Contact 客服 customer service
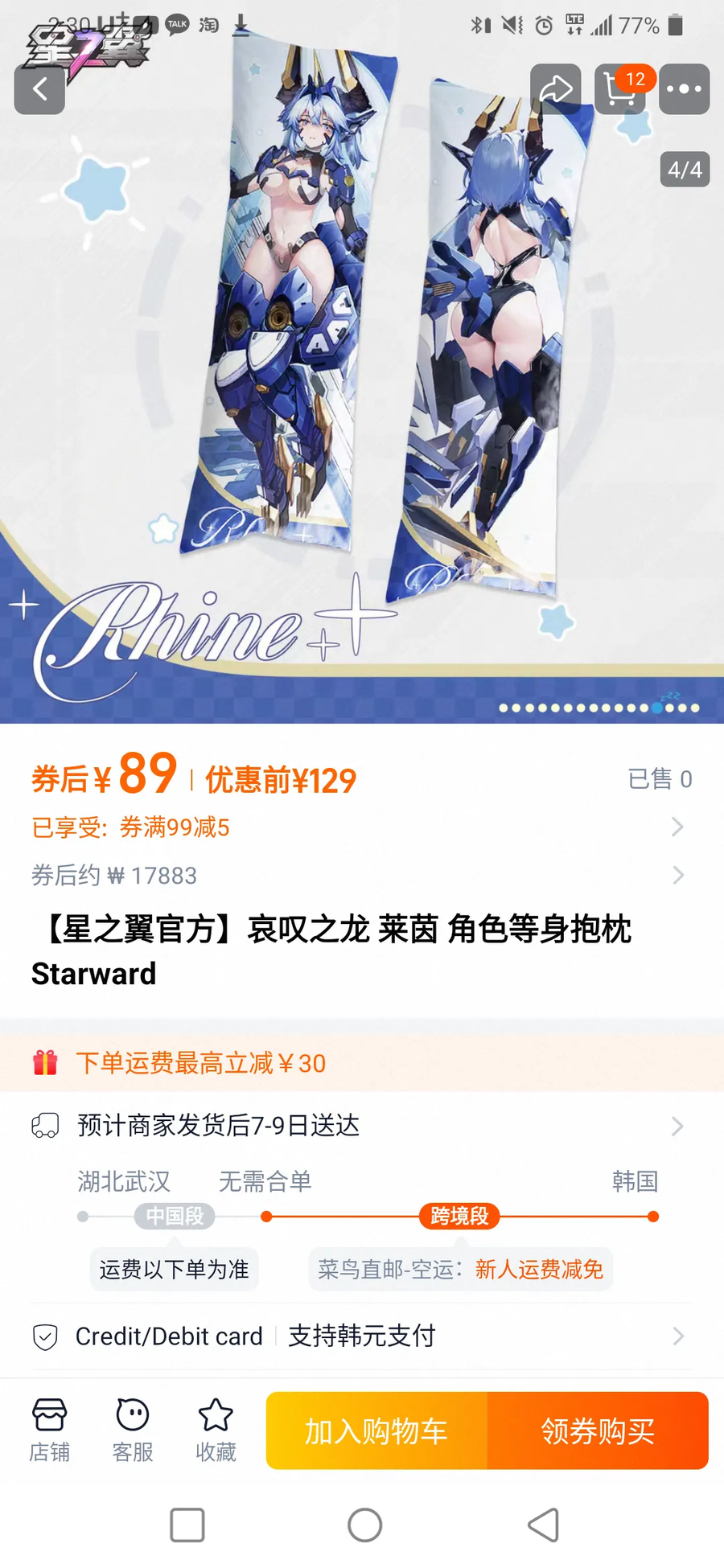Screen dimensions: 724x1568 coord(133,1430)
